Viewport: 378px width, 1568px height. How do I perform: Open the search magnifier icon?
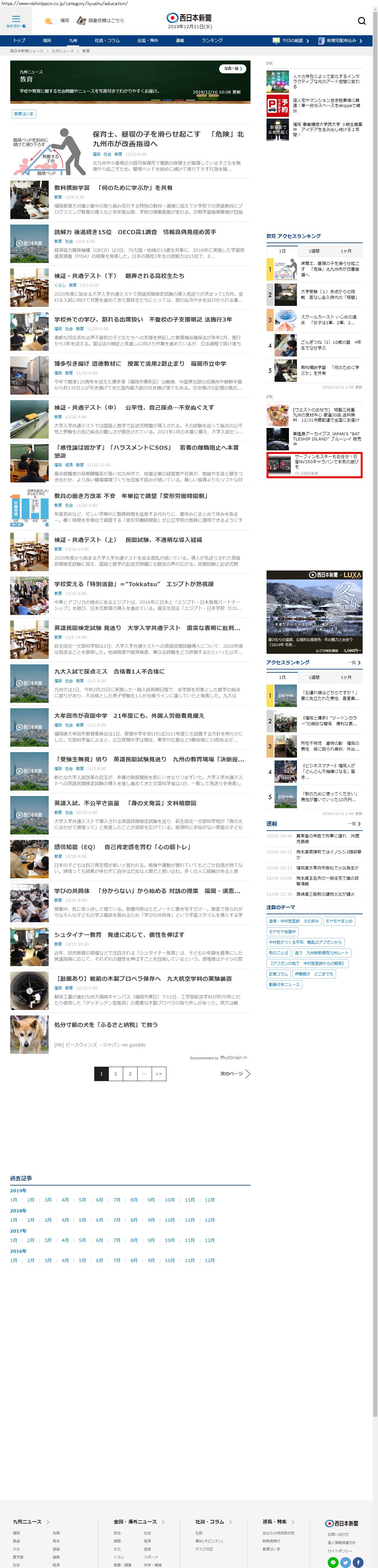[362, 21]
